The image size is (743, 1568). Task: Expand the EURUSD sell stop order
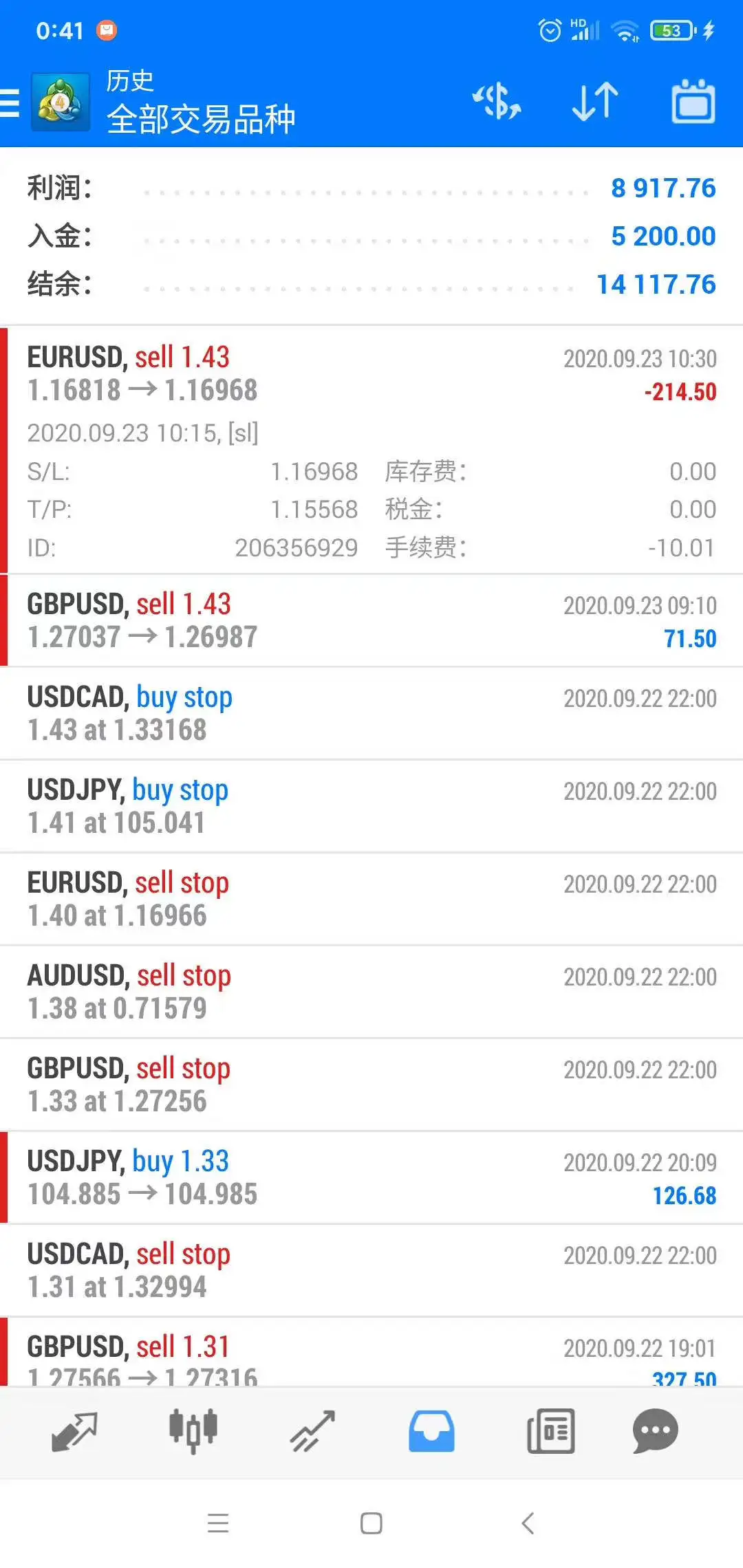(371, 899)
